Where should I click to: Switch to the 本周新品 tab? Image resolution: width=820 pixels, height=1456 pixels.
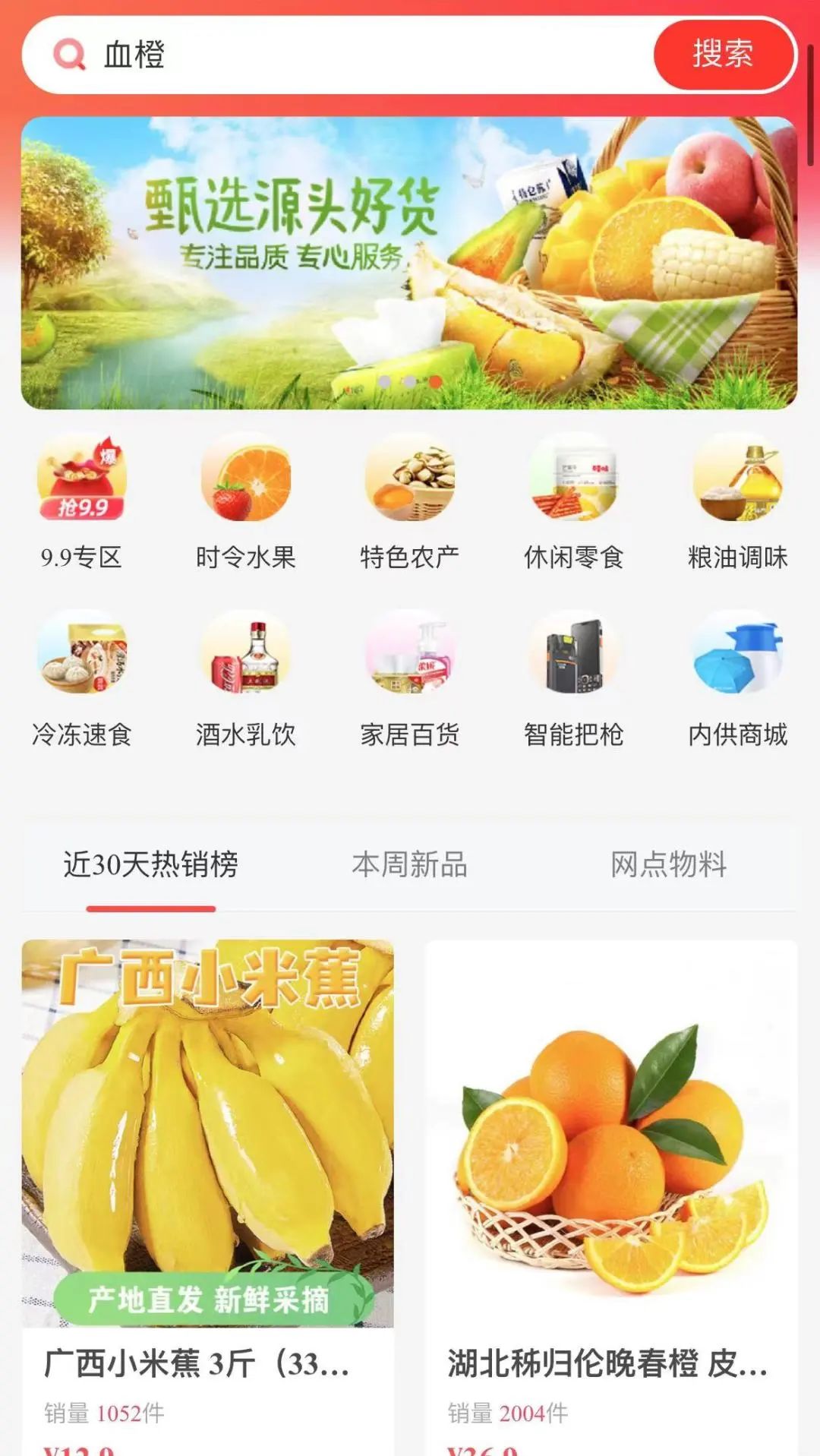coord(410,863)
